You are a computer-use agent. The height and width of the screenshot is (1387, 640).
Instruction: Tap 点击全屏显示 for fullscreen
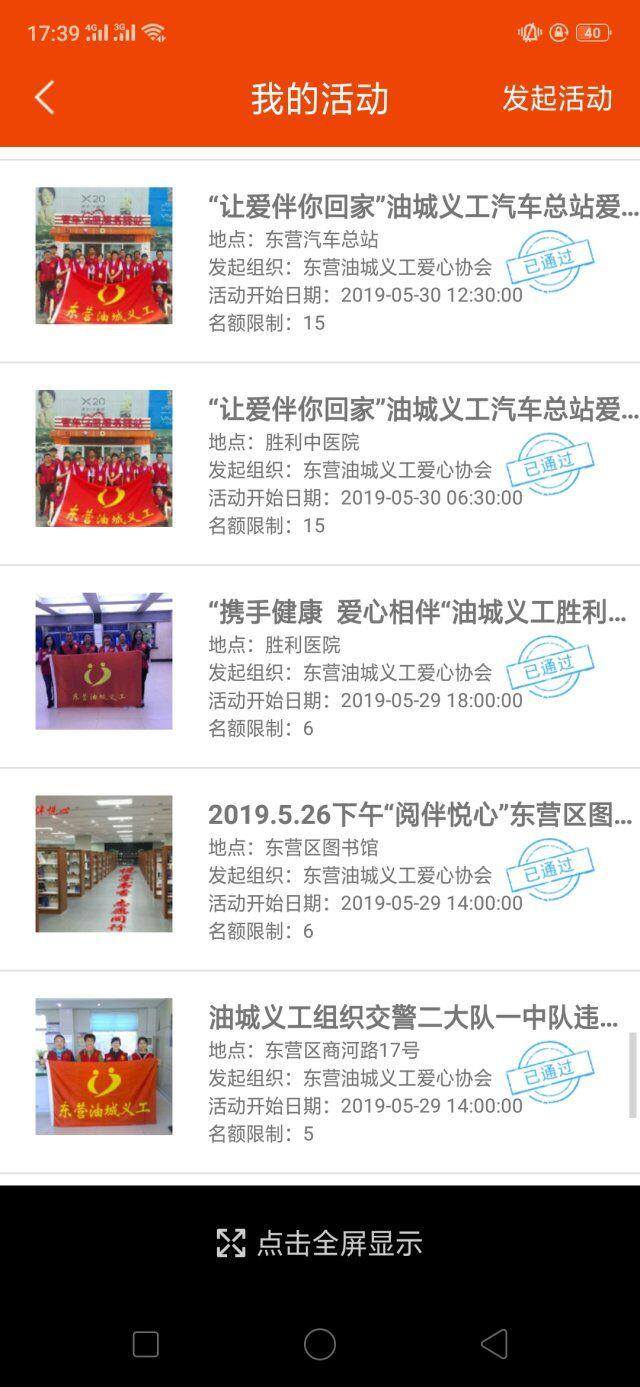tap(320, 1243)
